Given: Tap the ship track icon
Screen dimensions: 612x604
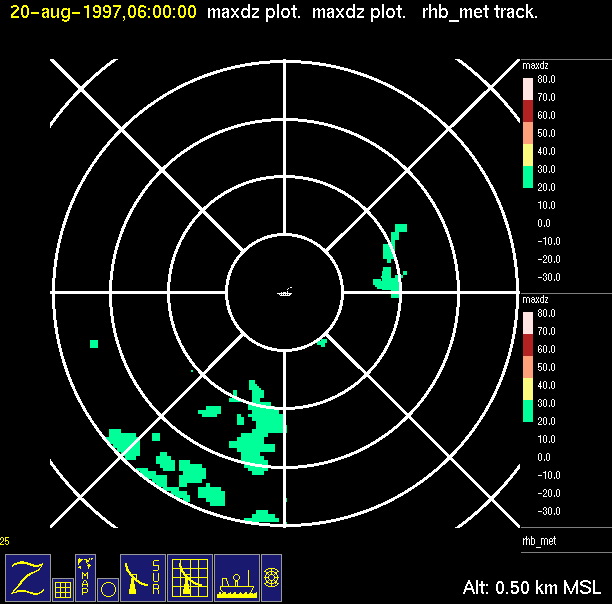Looking at the screenshot, I should [x=236, y=577].
